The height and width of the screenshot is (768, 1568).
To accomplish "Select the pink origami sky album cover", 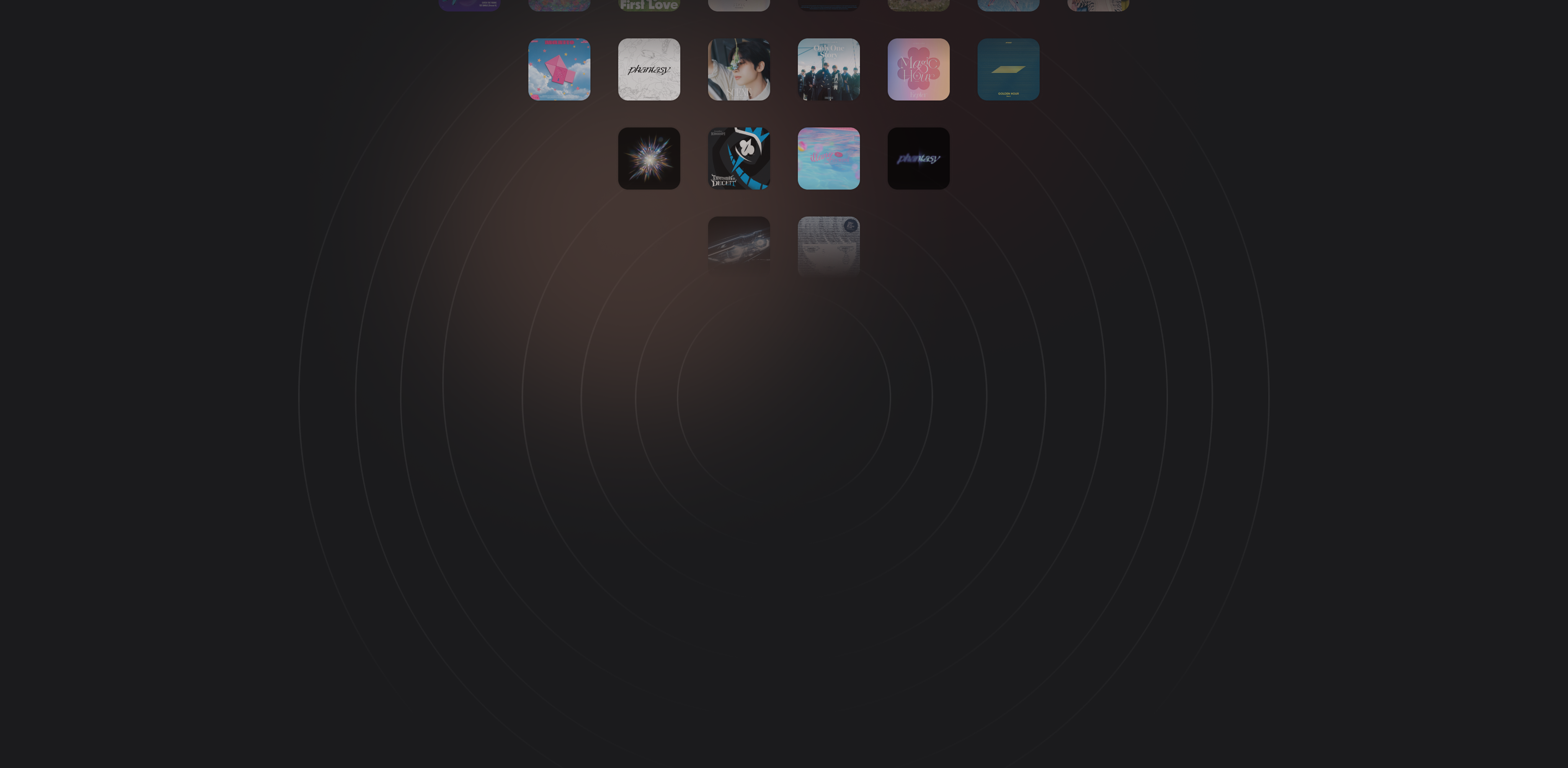I will (559, 69).
